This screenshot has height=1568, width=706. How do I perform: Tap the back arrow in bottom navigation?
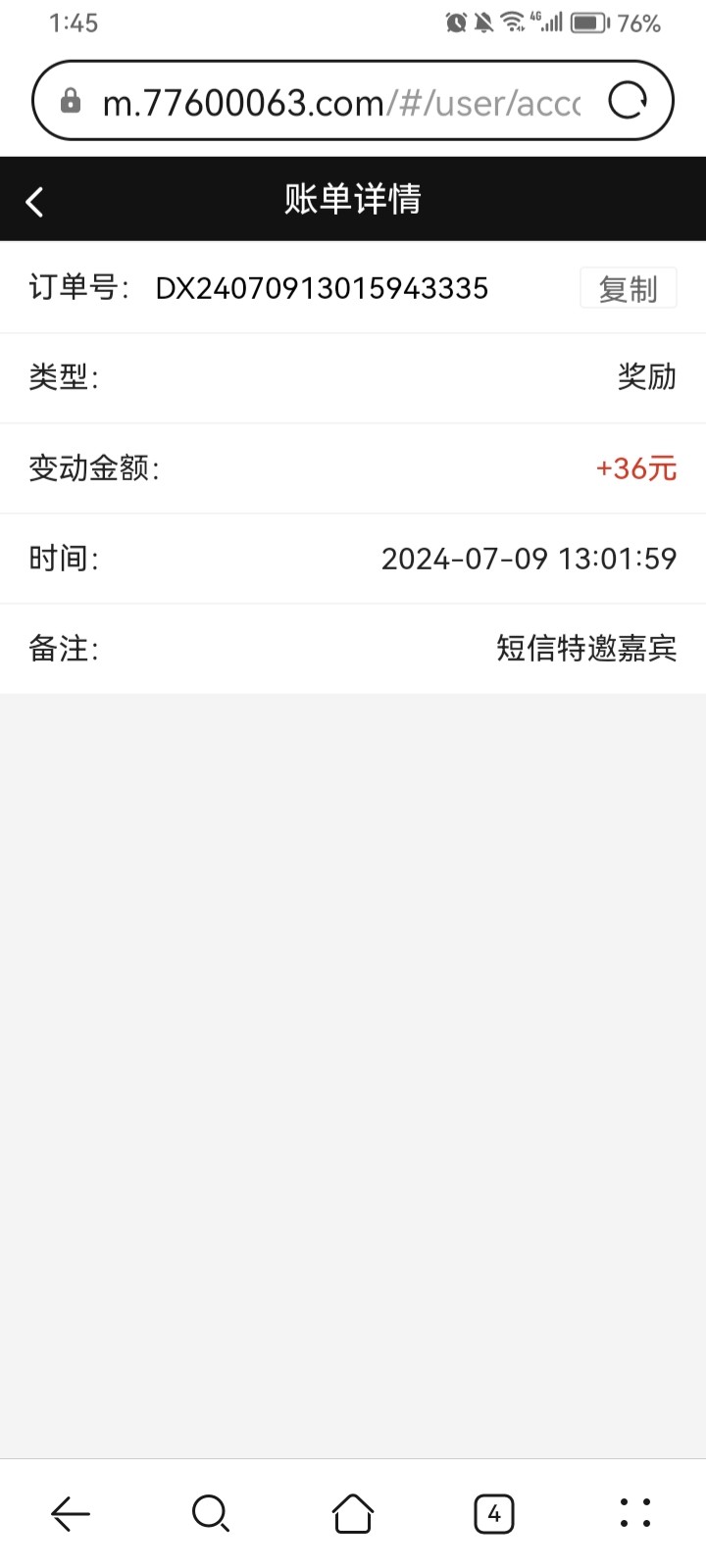pyautogui.click(x=70, y=1513)
